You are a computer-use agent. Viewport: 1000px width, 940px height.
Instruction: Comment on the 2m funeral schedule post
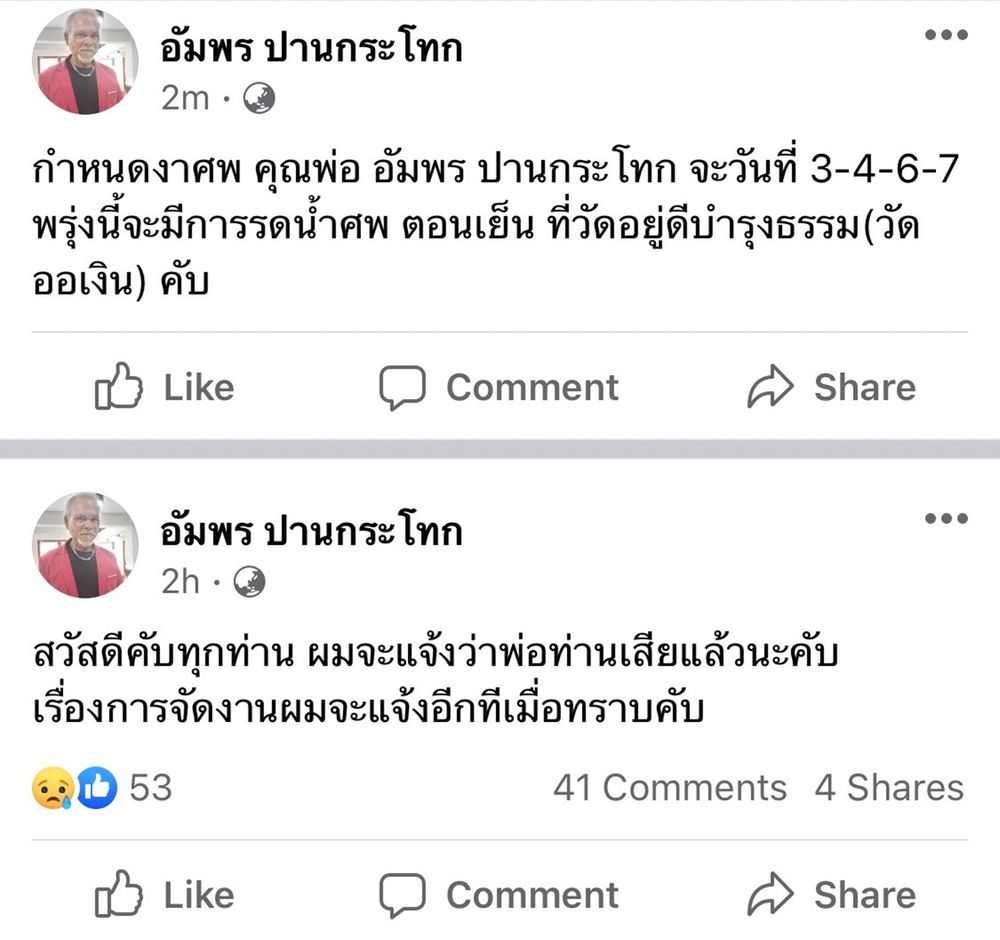coord(499,388)
